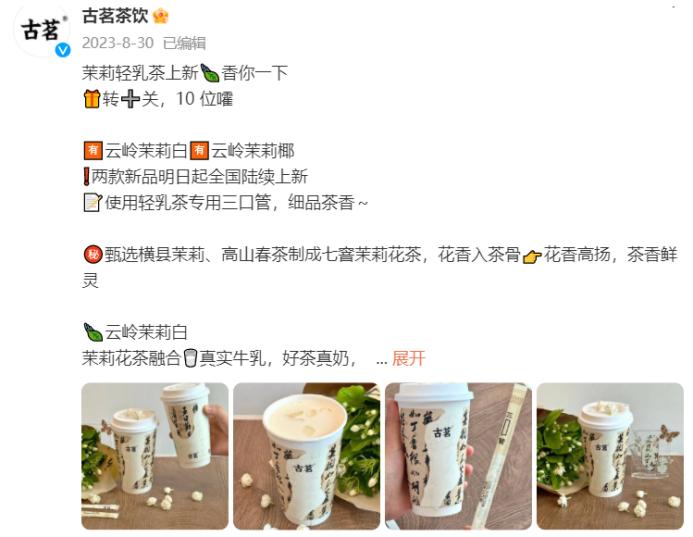This screenshot has height=537, width=693.
Task: Open the second photo showing the milk tea top
Action: [306, 456]
